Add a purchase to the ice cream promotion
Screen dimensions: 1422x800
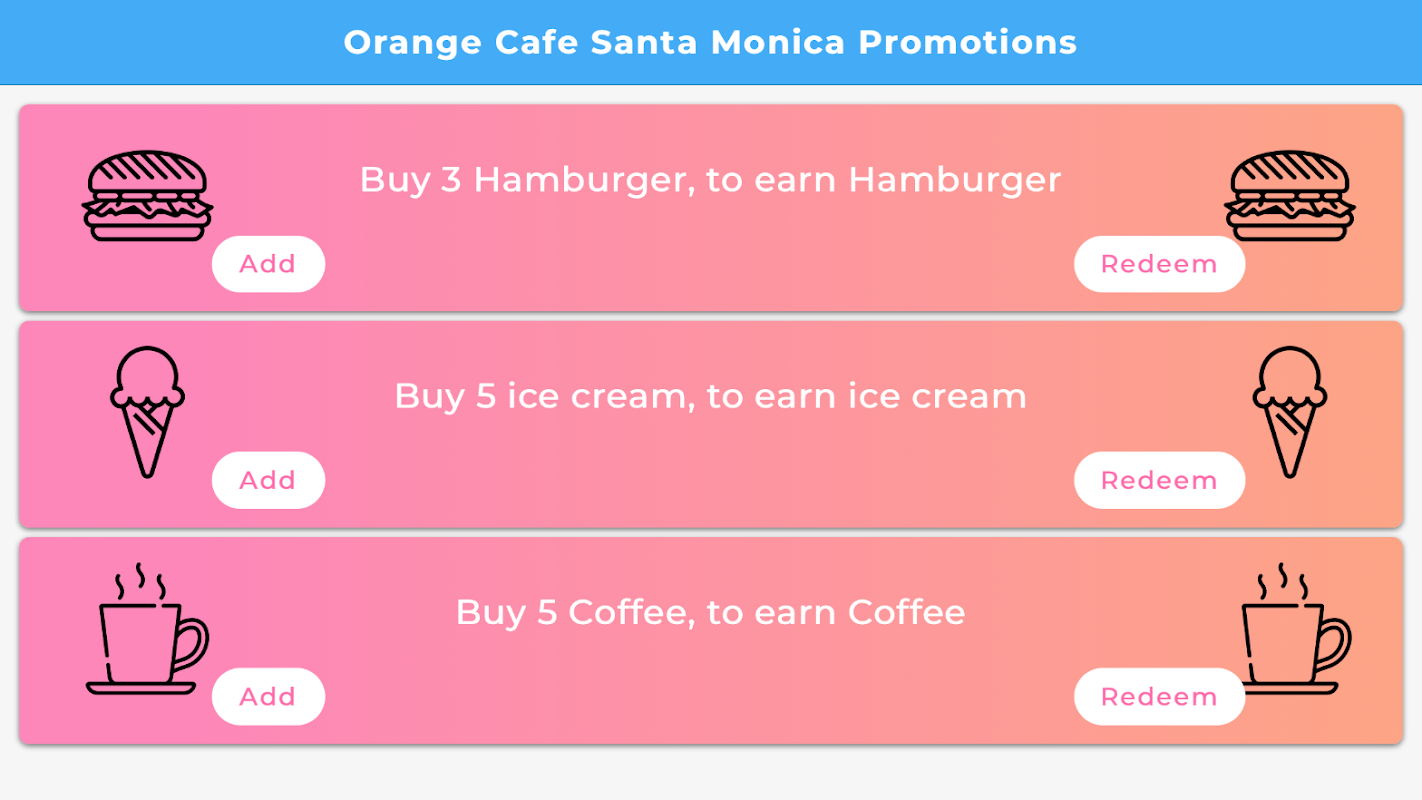click(268, 480)
